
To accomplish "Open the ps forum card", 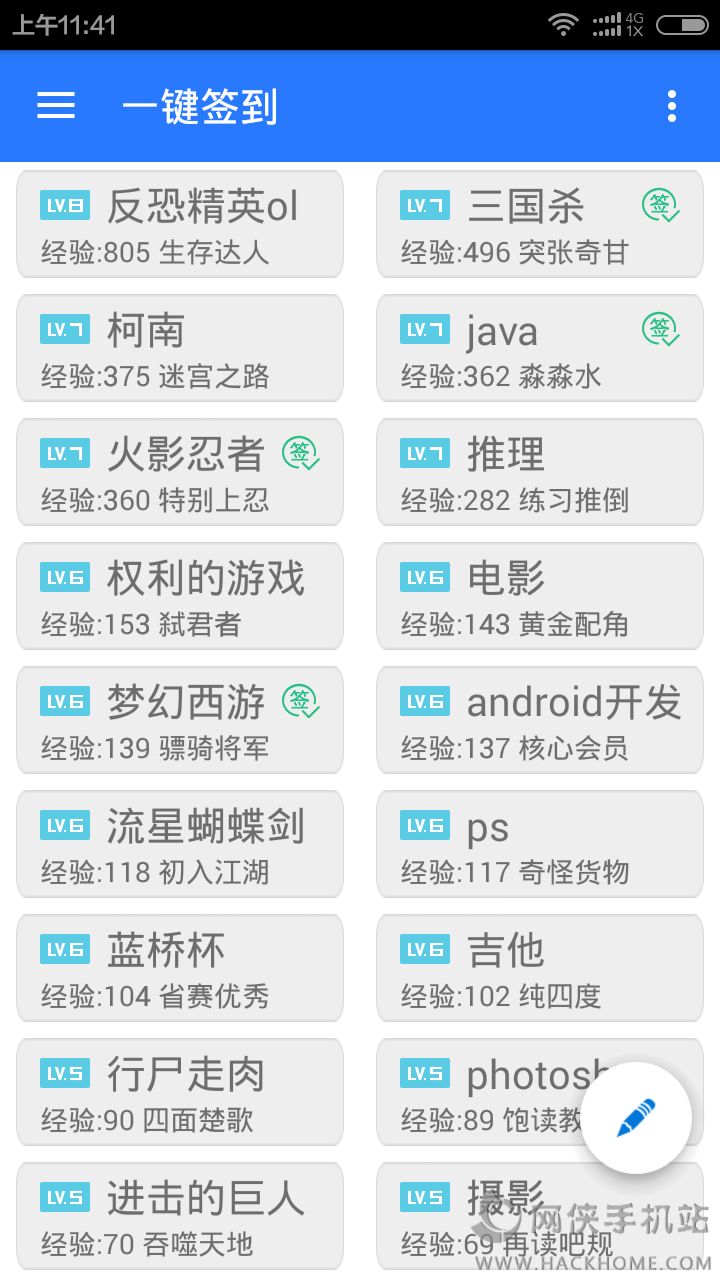I will pos(540,844).
